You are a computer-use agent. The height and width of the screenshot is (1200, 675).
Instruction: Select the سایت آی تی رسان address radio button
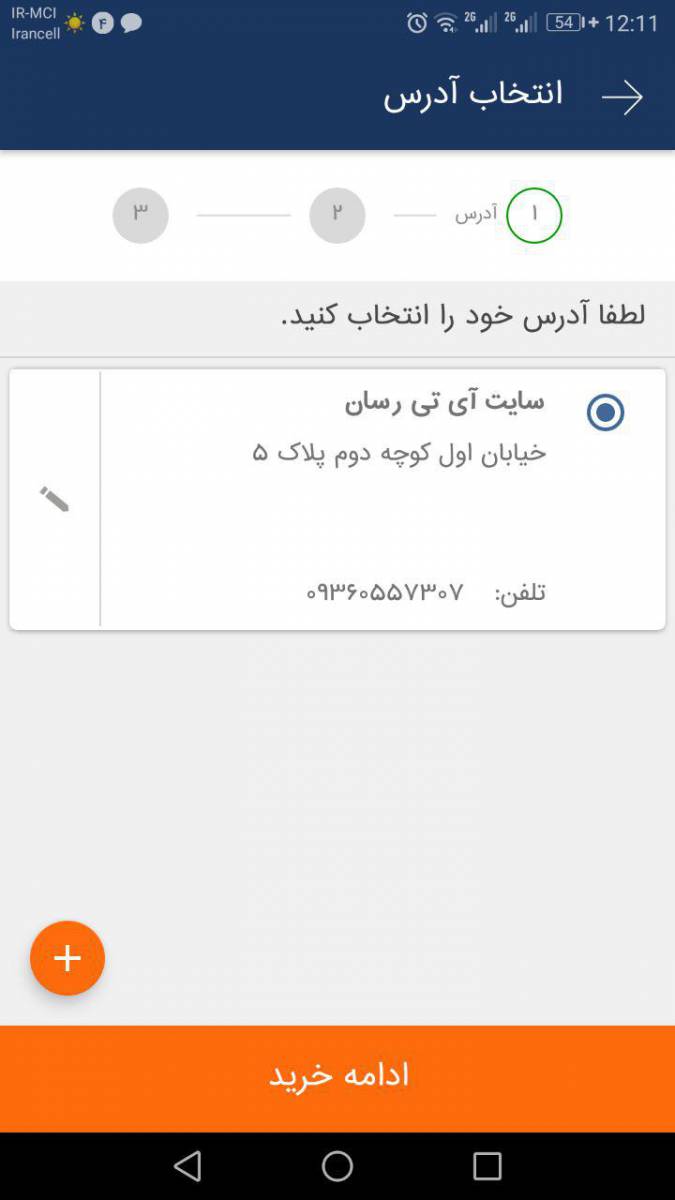[x=605, y=413]
